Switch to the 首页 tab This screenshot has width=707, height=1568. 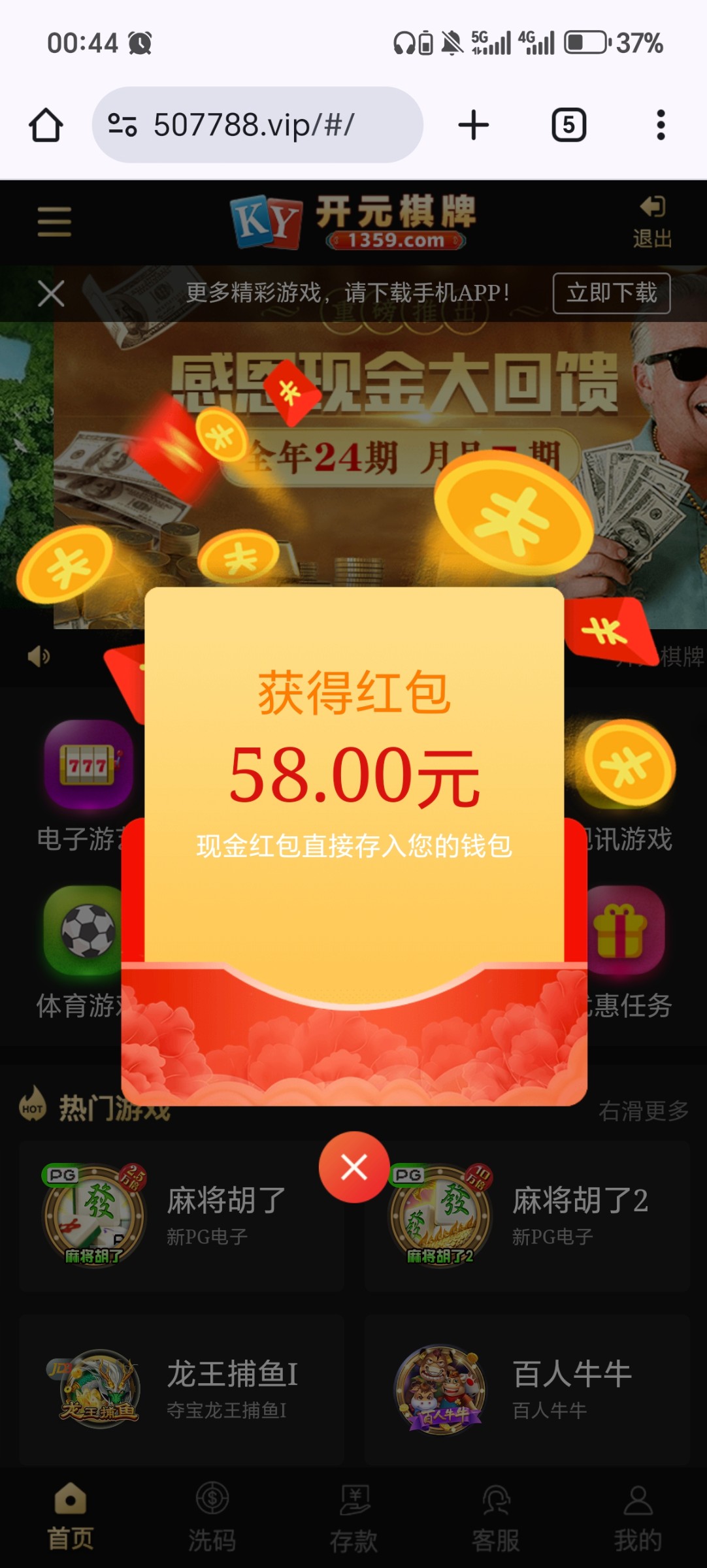click(x=71, y=1517)
